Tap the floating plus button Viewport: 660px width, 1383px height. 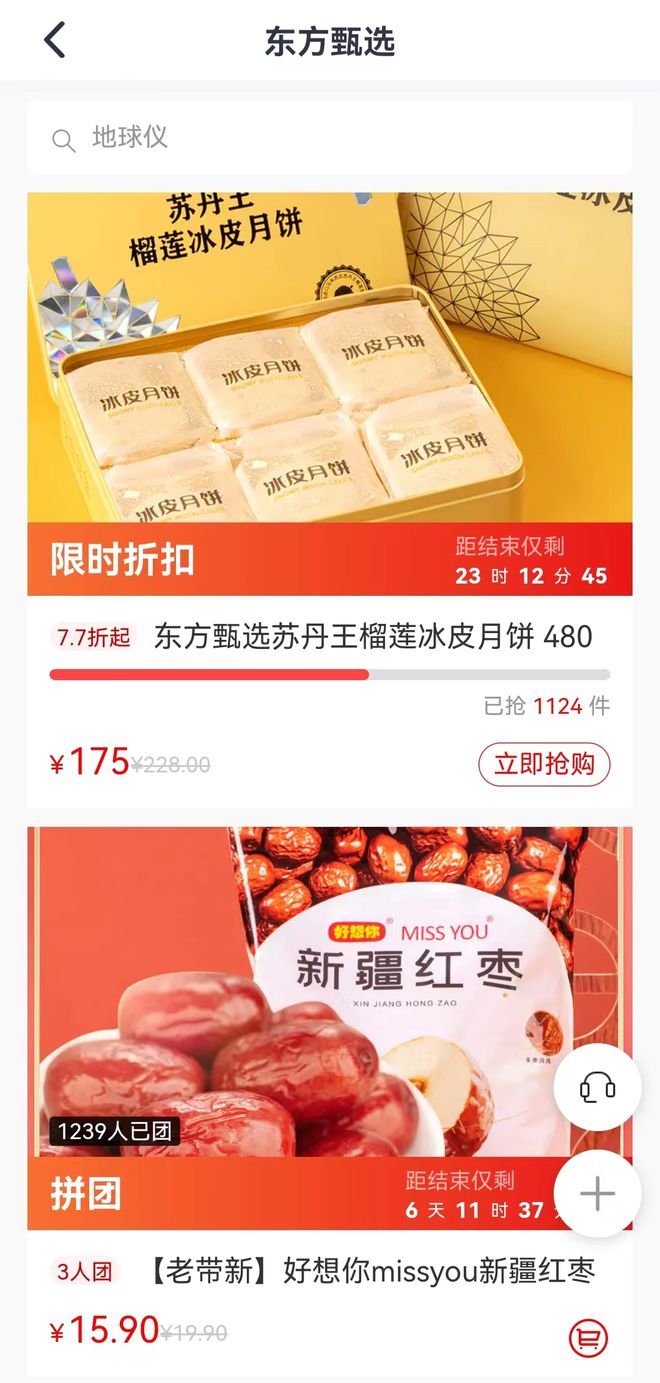[597, 1193]
